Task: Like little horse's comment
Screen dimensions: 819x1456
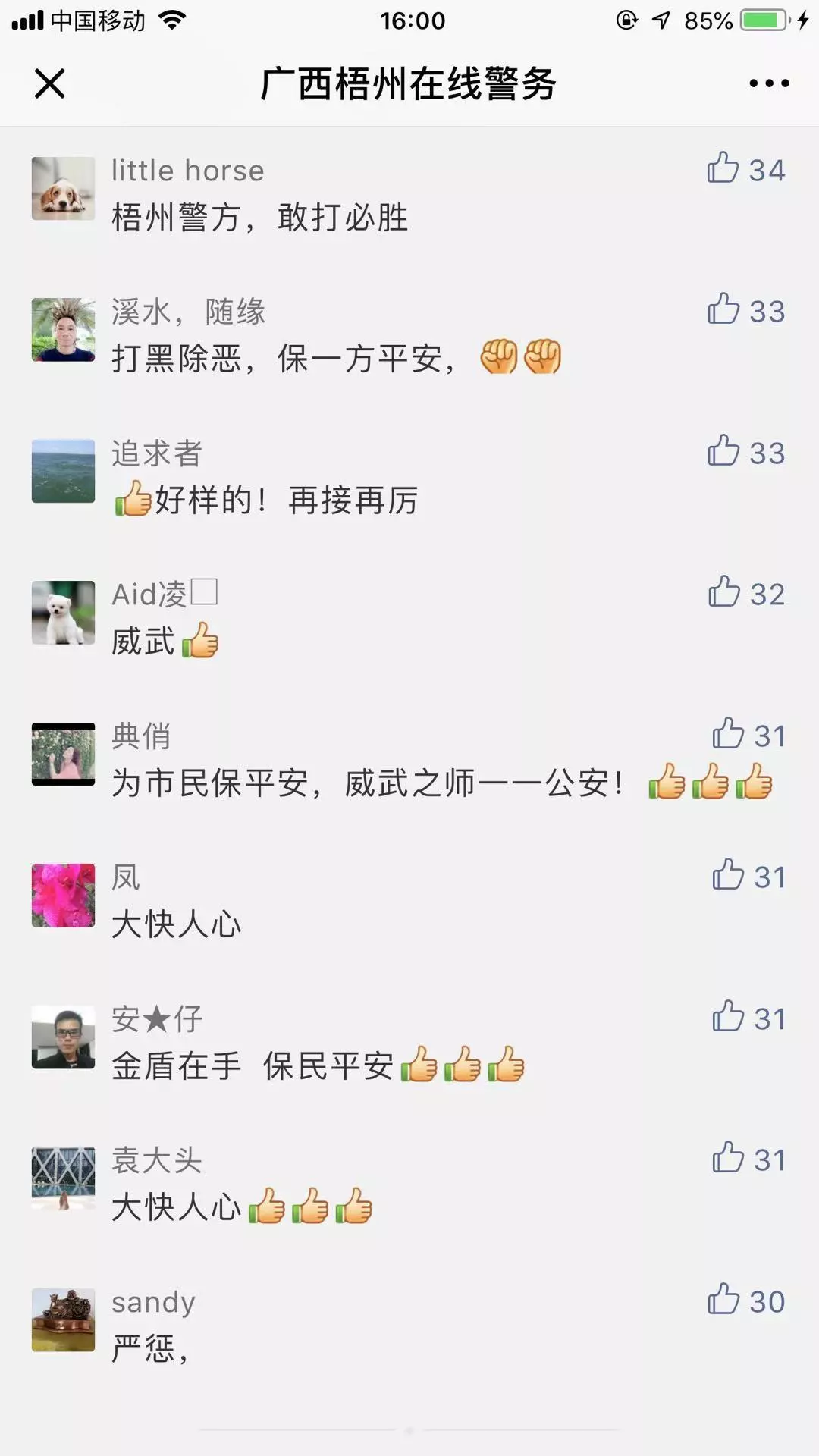Action: [x=723, y=168]
